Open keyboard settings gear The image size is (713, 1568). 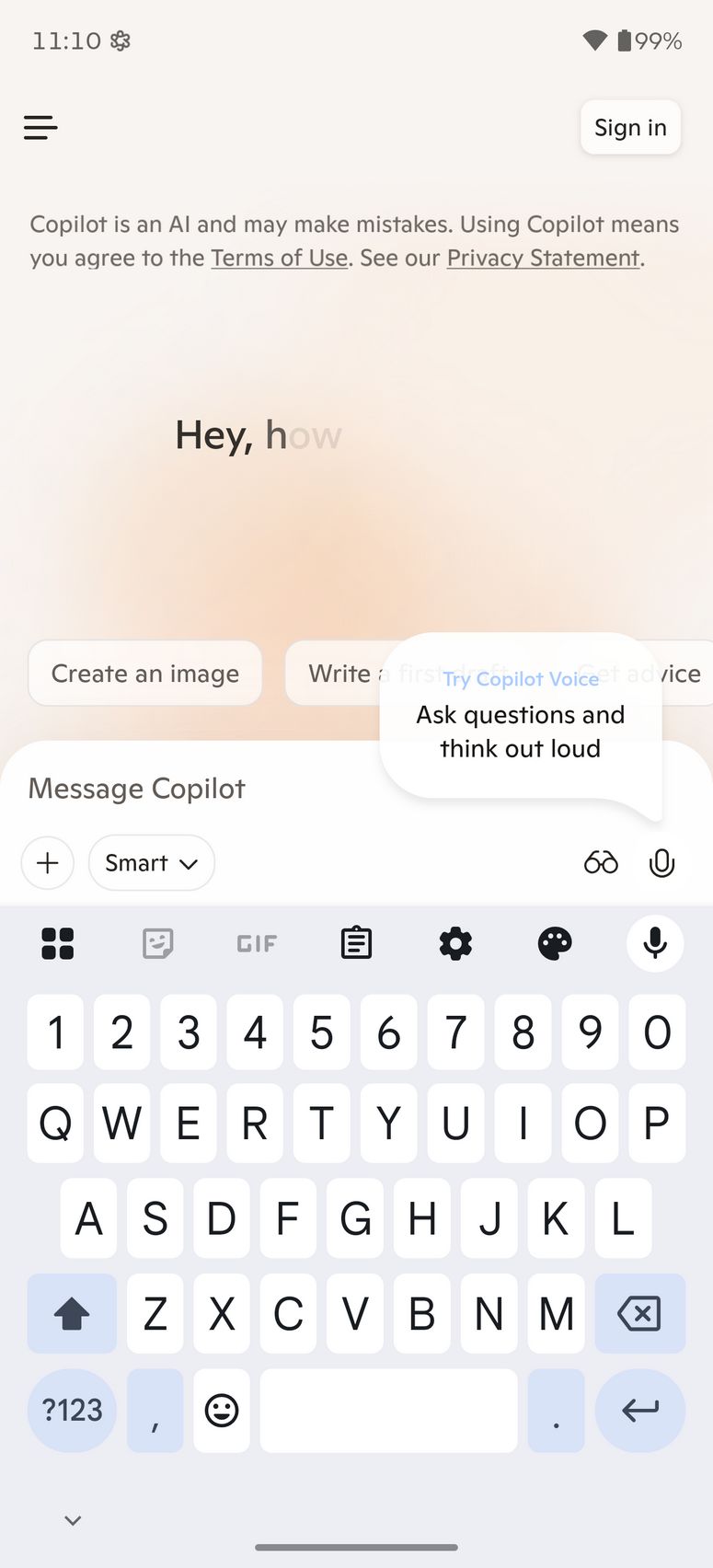[455, 943]
